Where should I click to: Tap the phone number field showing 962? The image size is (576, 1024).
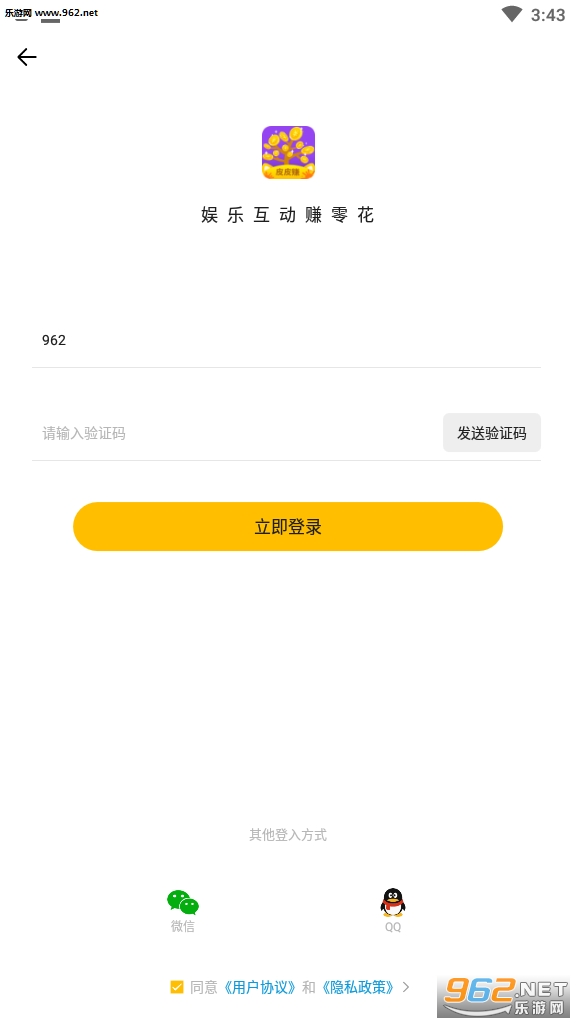(x=286, y=340)
